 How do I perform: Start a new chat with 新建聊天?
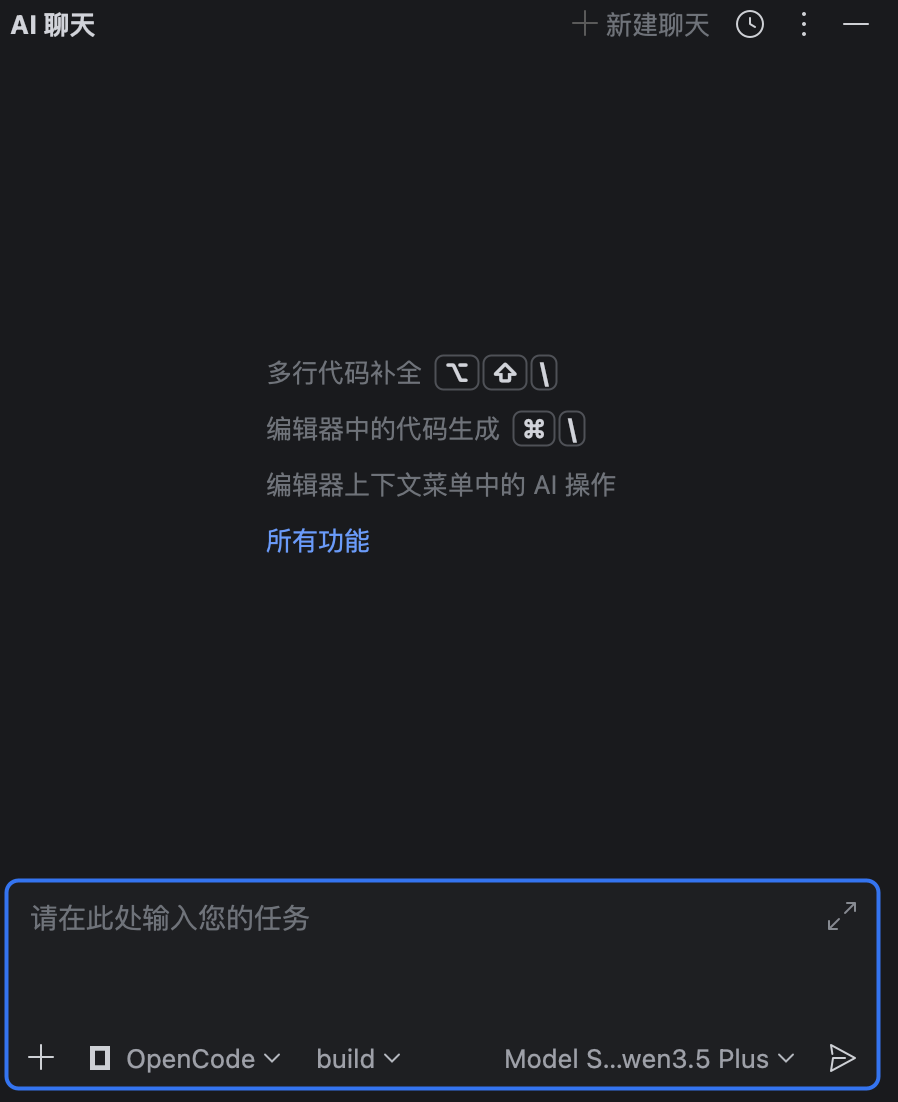tap(641, 25)
